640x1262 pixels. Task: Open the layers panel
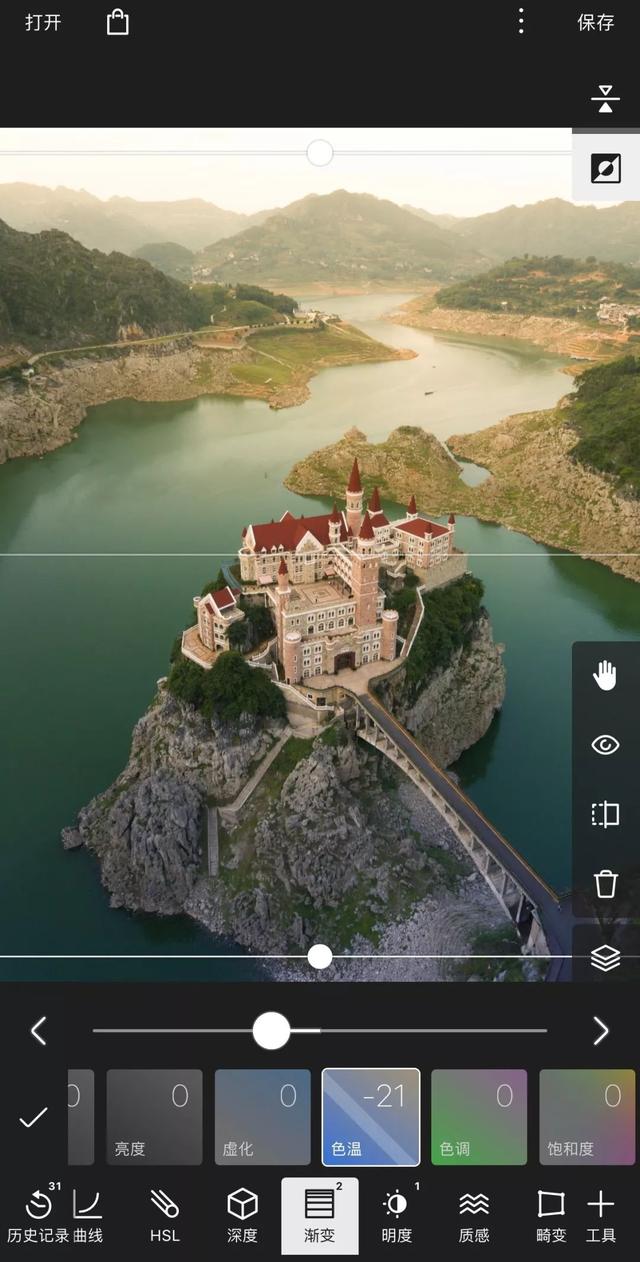coord(605,958)
